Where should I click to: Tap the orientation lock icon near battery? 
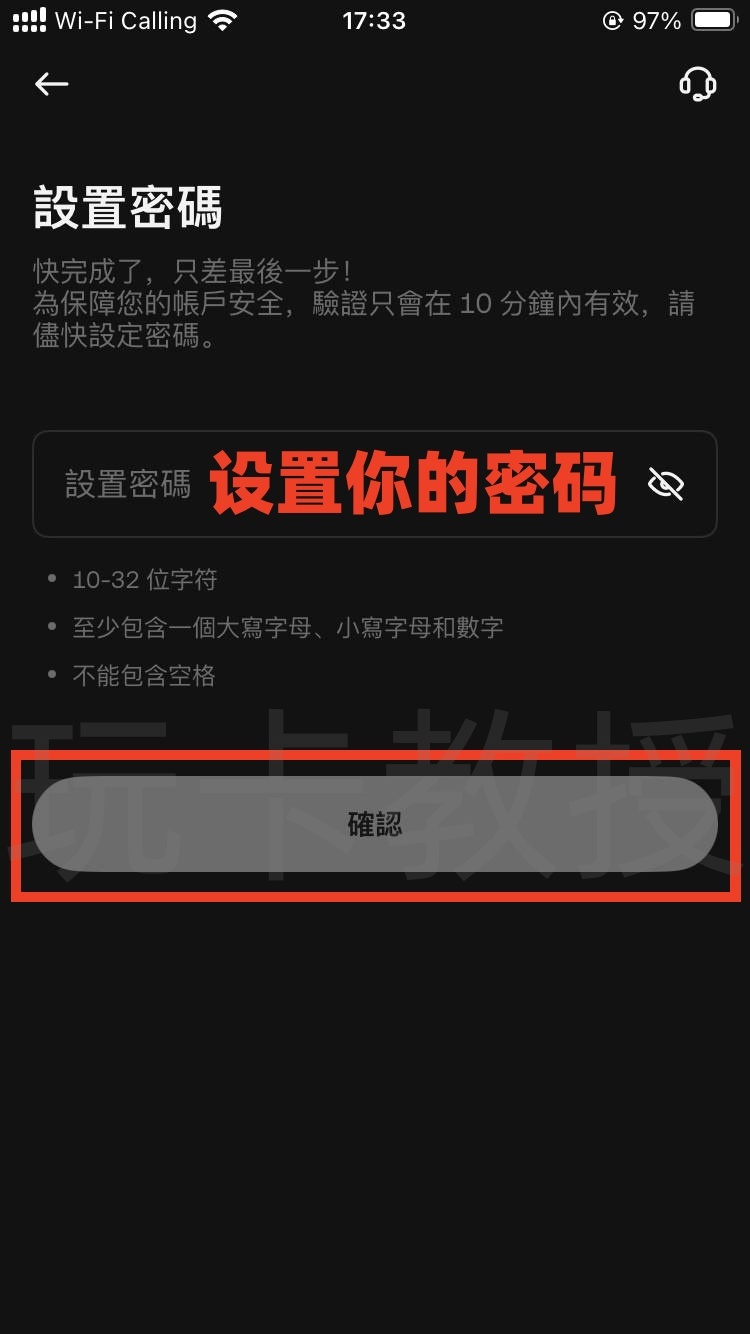pyautogui.click(x=614, y=19)
